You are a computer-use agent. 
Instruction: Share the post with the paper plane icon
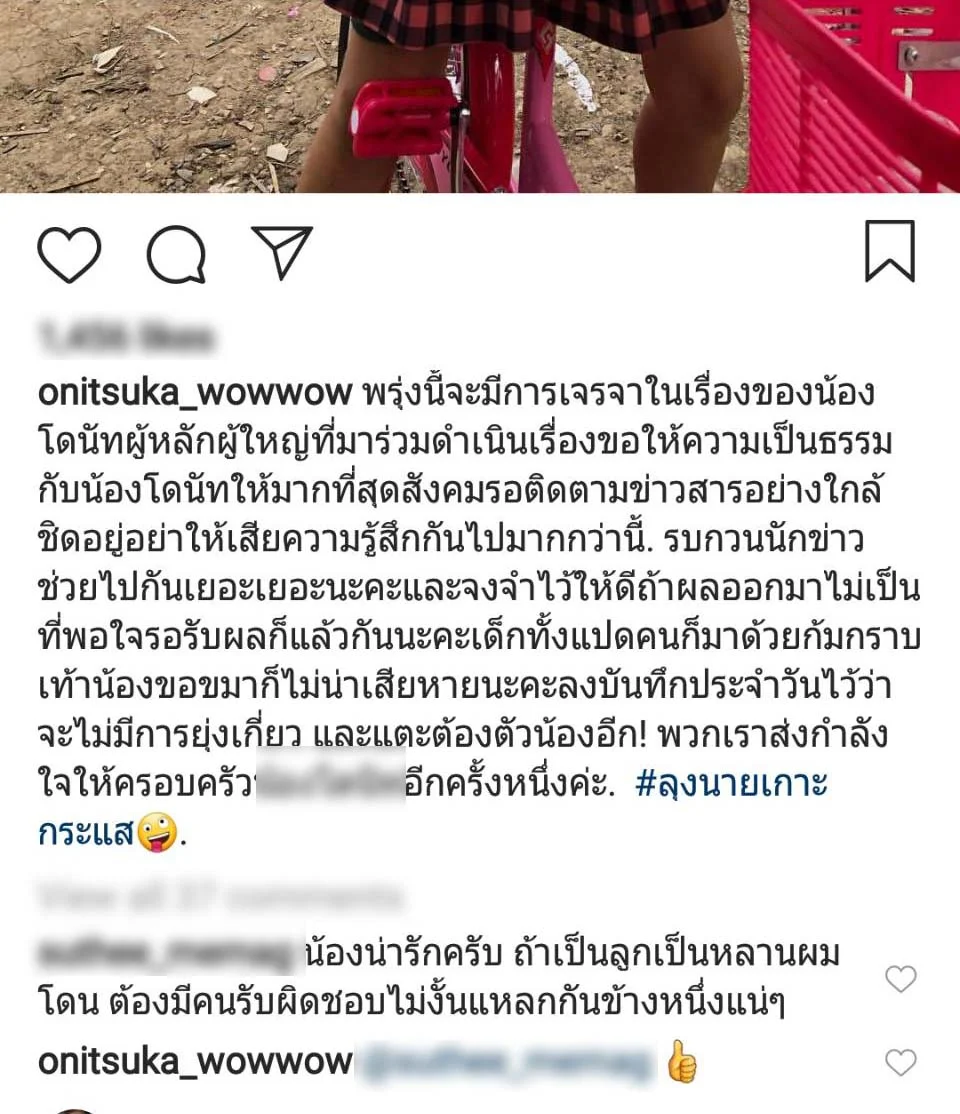[x=282, y=252]
